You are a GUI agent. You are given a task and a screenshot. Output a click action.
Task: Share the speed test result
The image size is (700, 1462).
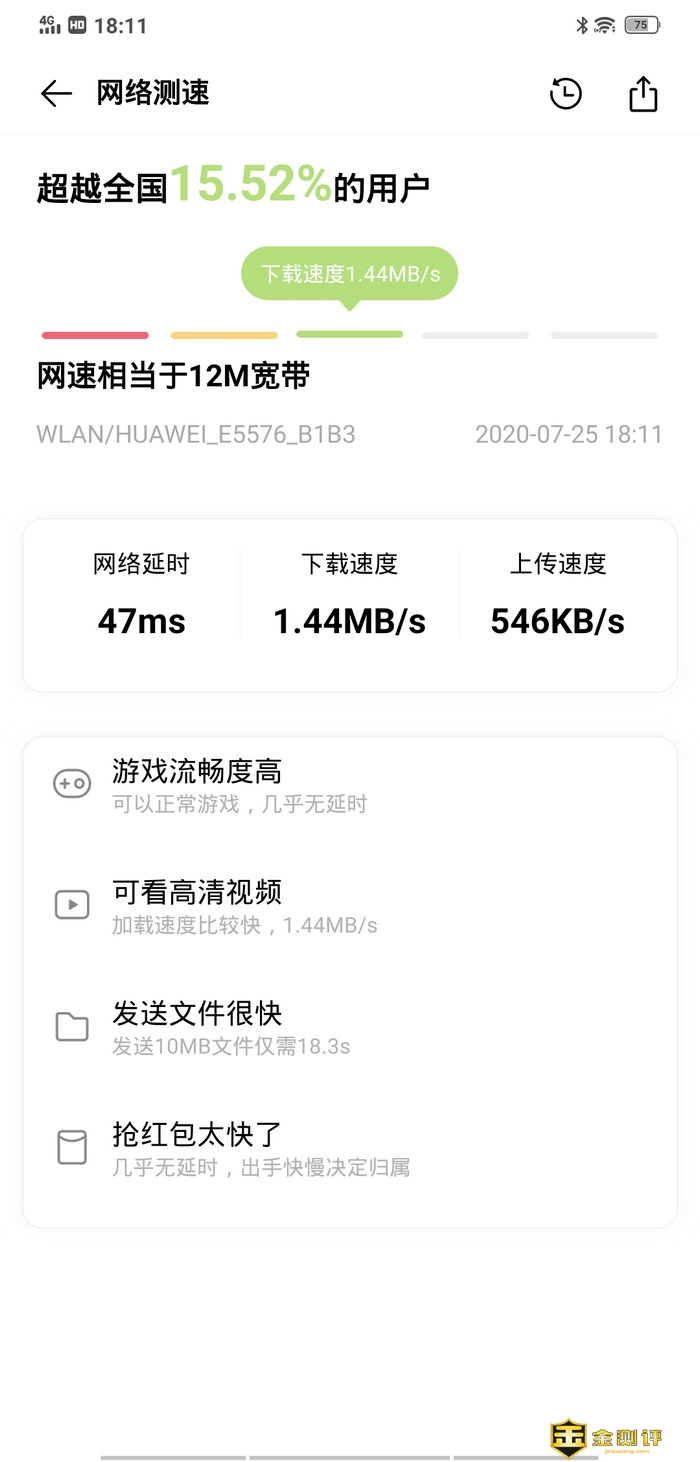[x=643, y=94]
